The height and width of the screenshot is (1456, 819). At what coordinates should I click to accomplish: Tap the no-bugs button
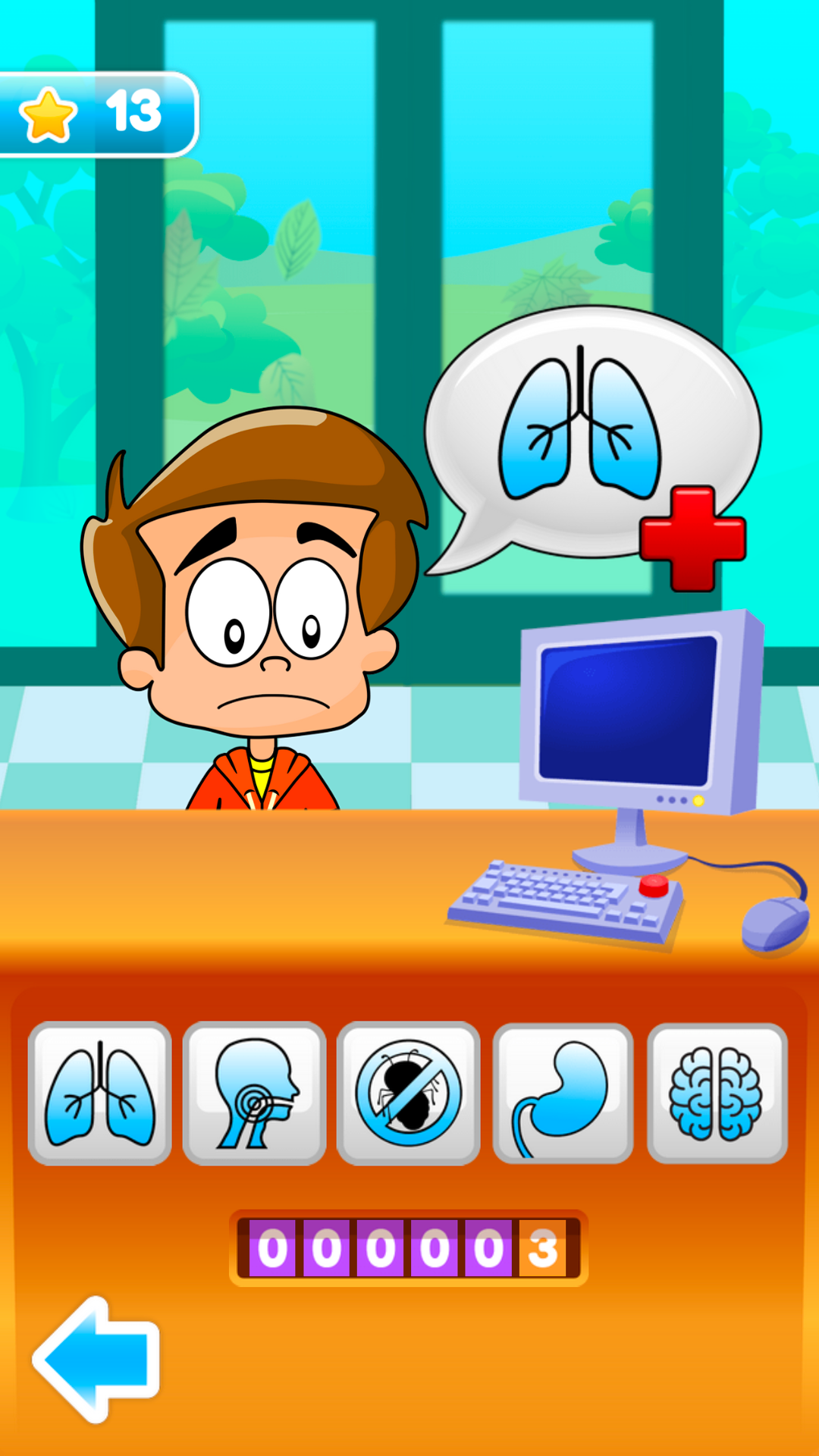click(x=409, y=1093)
